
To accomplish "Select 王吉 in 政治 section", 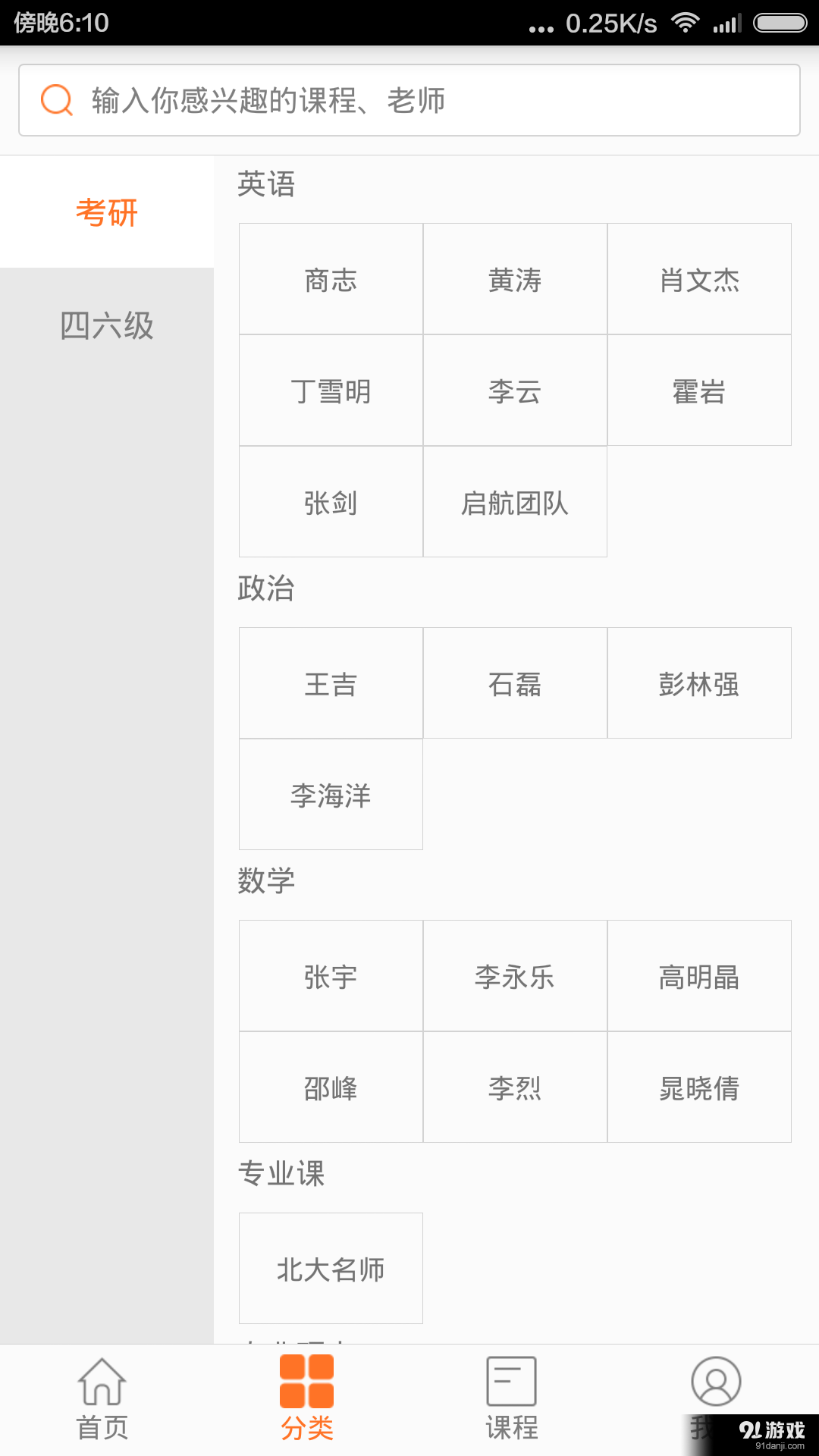I will 331,682.
